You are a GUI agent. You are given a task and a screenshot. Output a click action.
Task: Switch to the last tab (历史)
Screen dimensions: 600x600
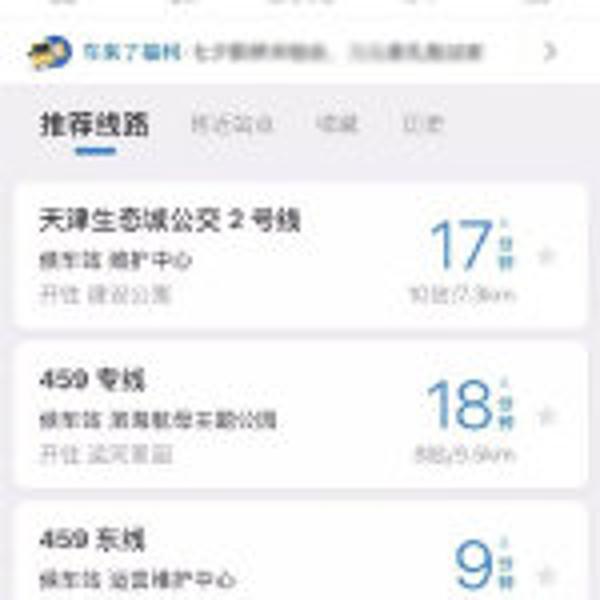[422, 126]
